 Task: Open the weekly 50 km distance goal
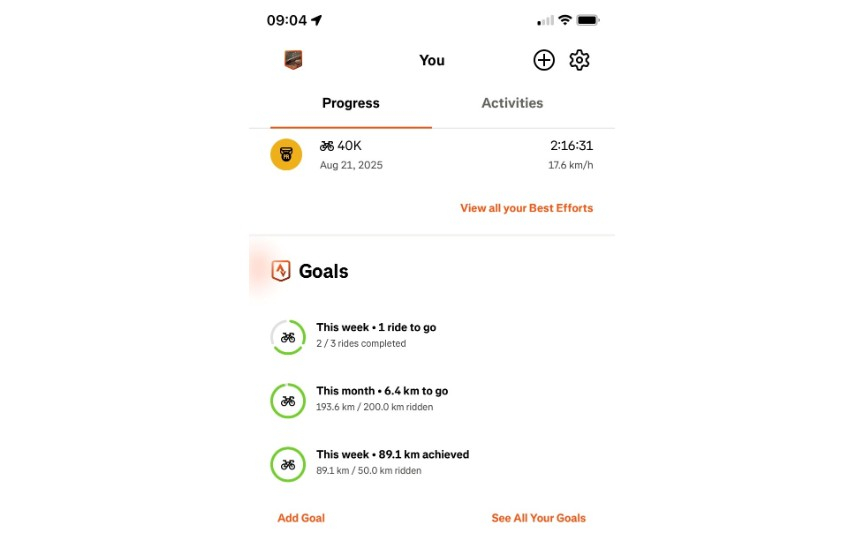tap(392, 461)
